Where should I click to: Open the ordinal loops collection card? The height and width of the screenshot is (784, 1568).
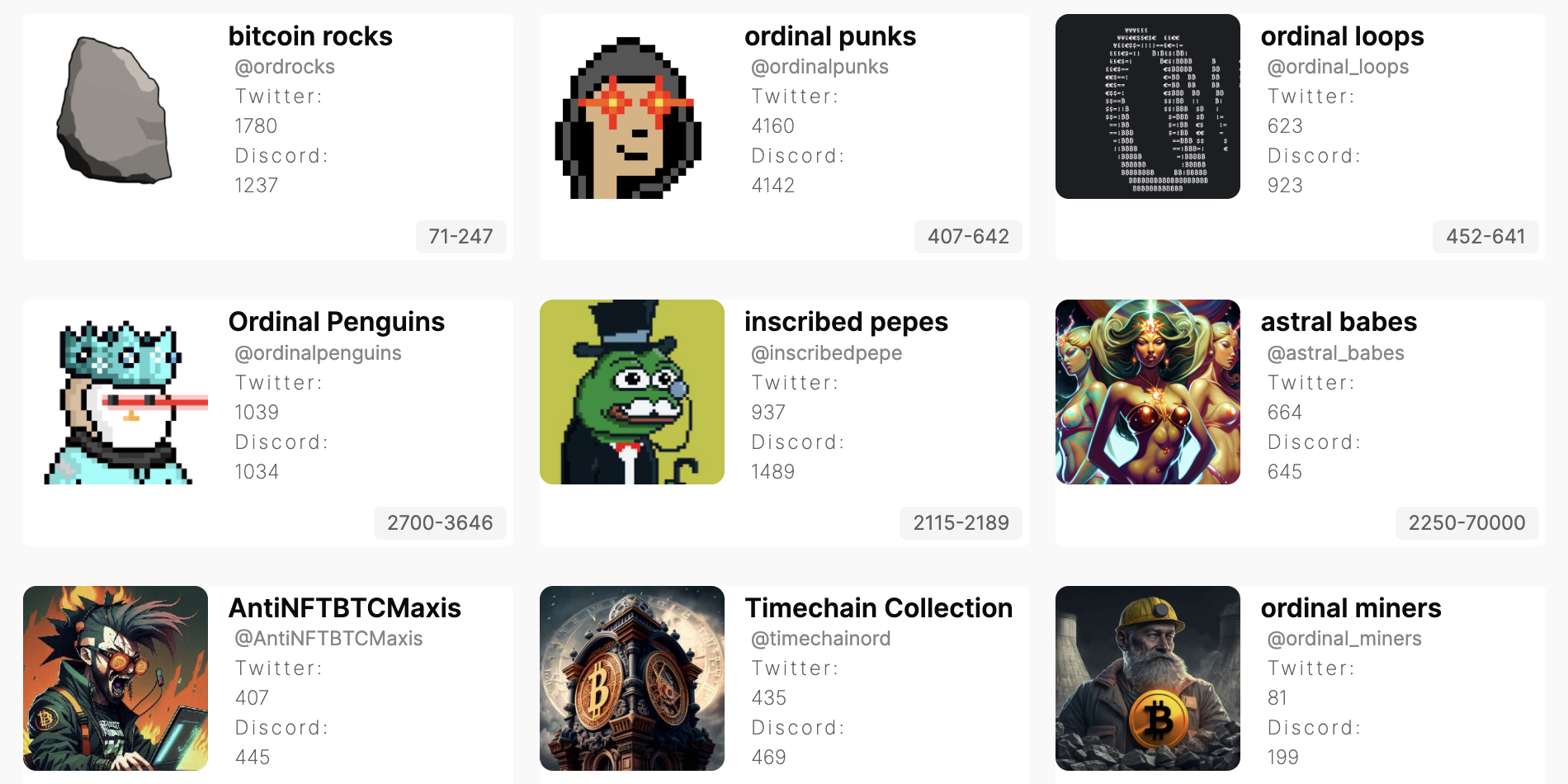tap(1342, 36)
